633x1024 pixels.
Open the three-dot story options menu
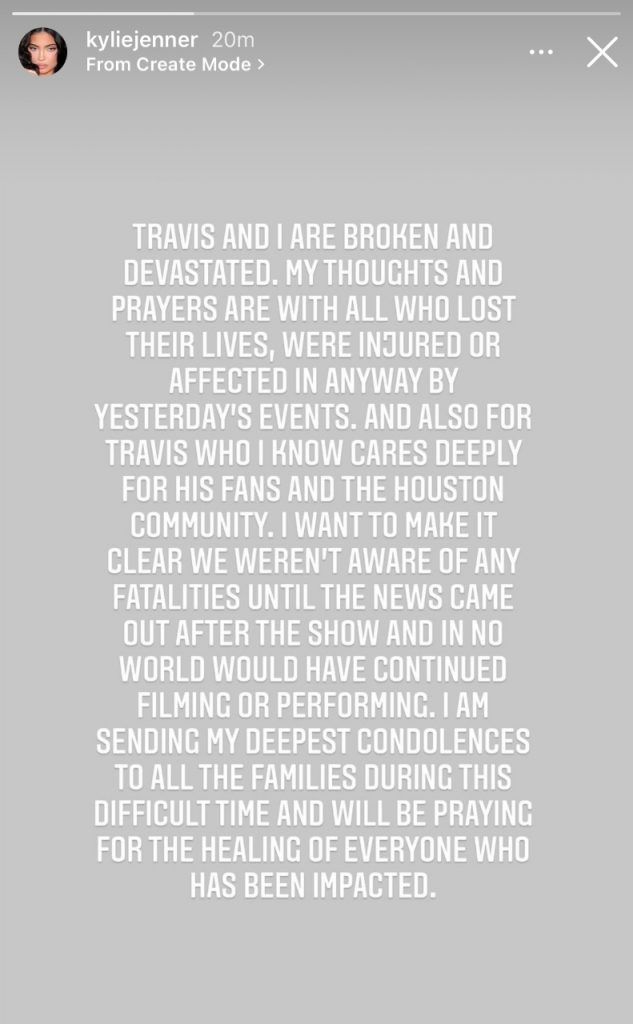[541, 52]
